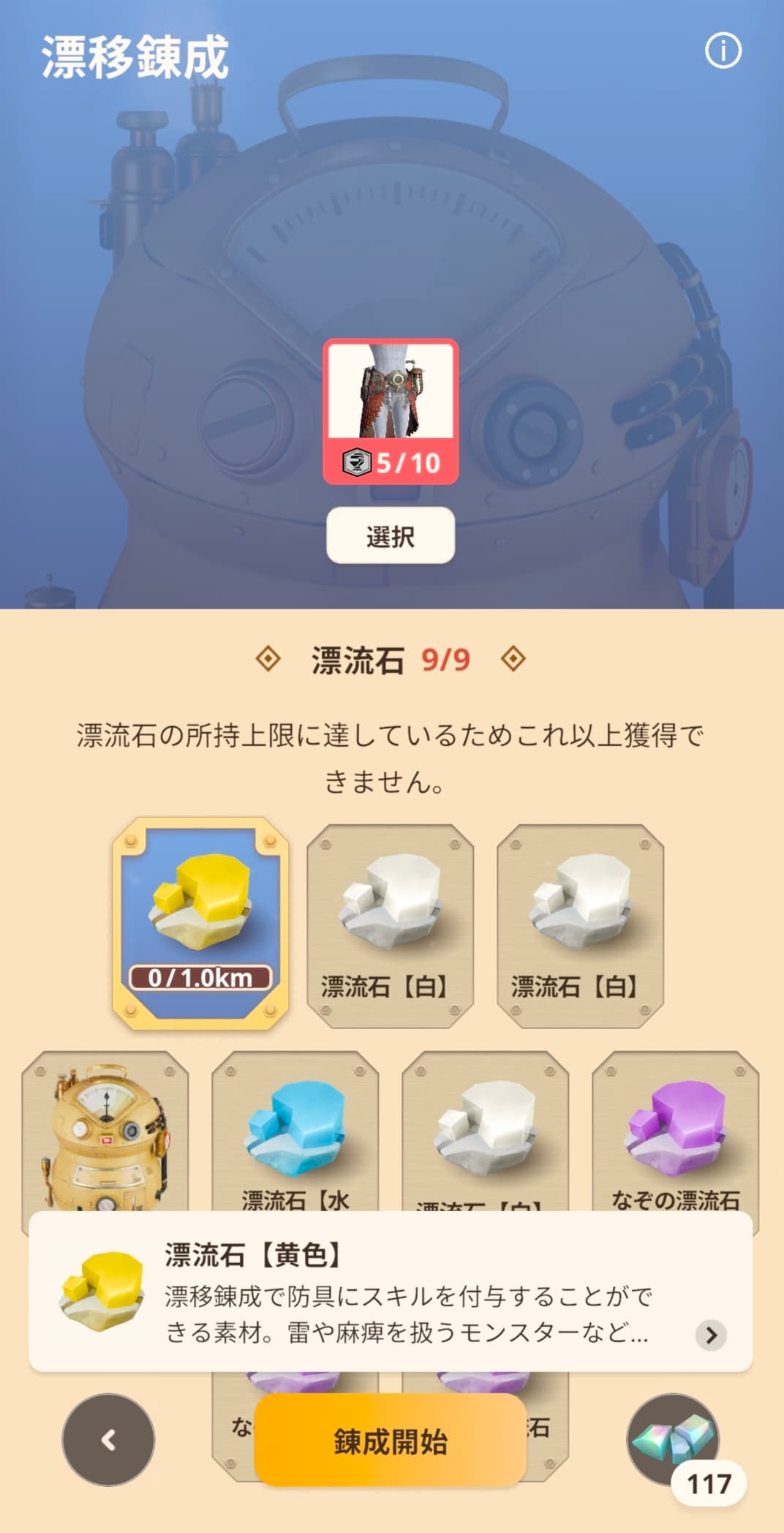Open the crystal shards button showing 117
The width and height of the screenshot is (784, 1533).
(x=674, y=1439)
